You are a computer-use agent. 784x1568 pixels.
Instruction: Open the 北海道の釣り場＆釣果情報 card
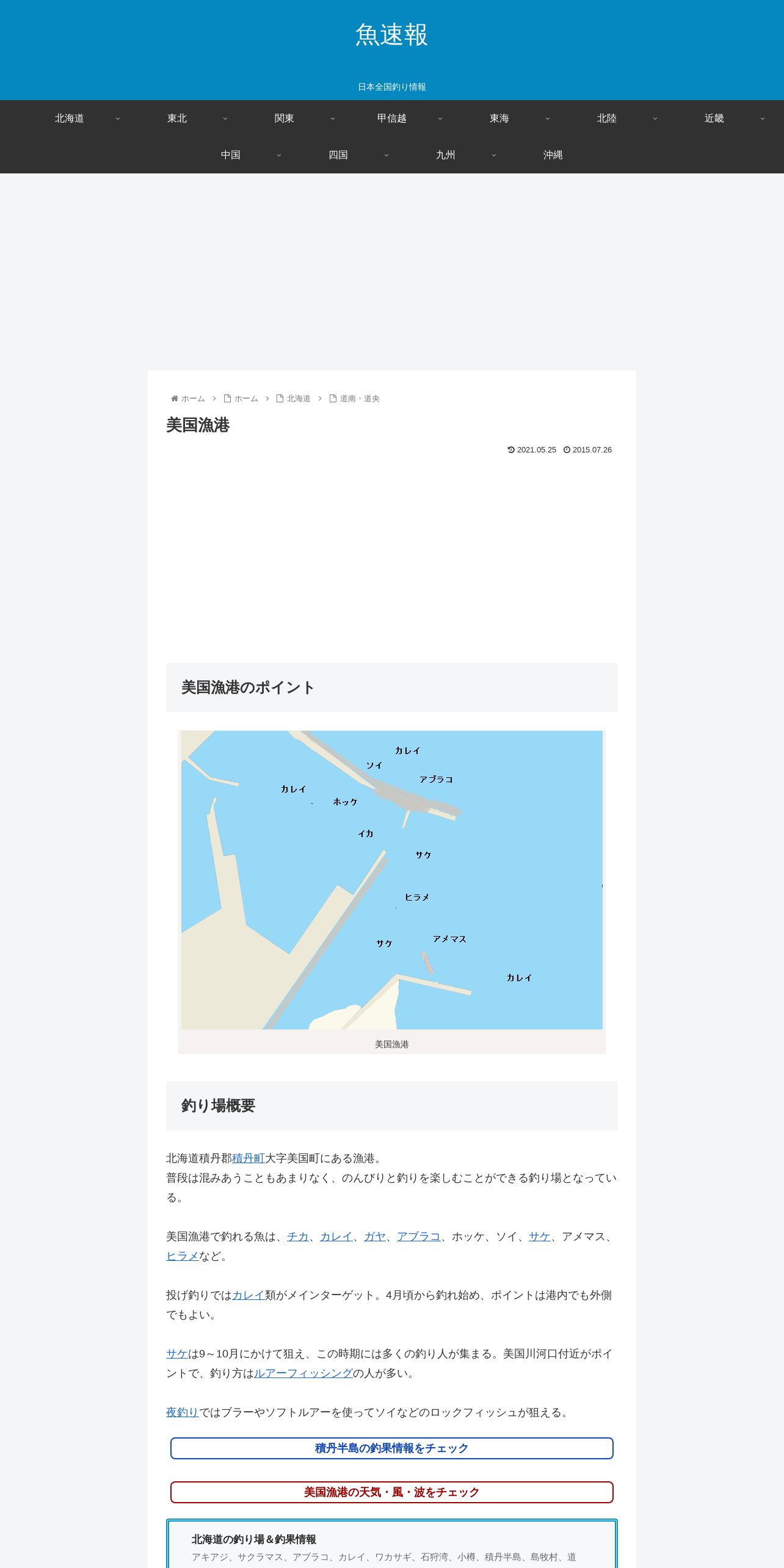tap(392, 1544)
